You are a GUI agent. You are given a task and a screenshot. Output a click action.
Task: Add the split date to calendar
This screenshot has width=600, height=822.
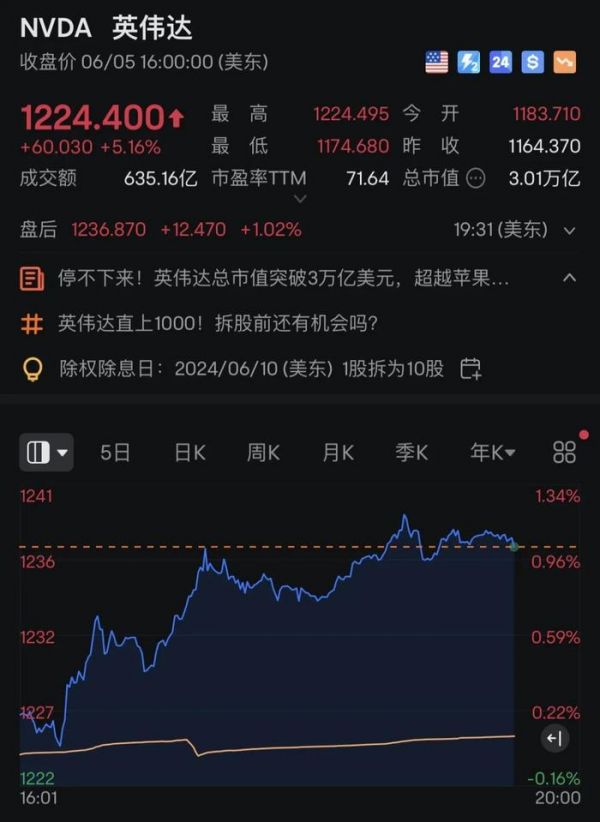[471, 369]
